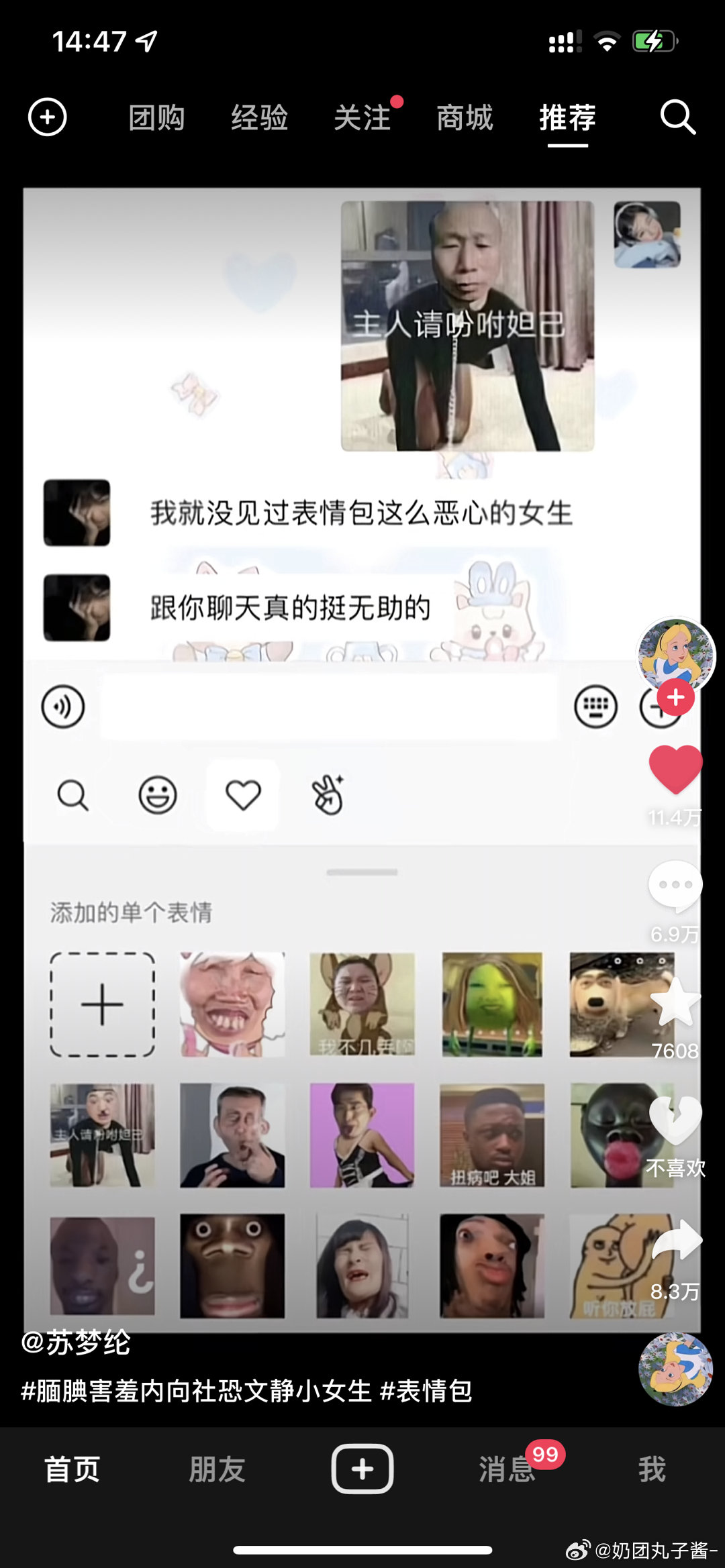The image size is (725, 1568).
Task: Add this video to favorites star
Action: point(675,1003)
